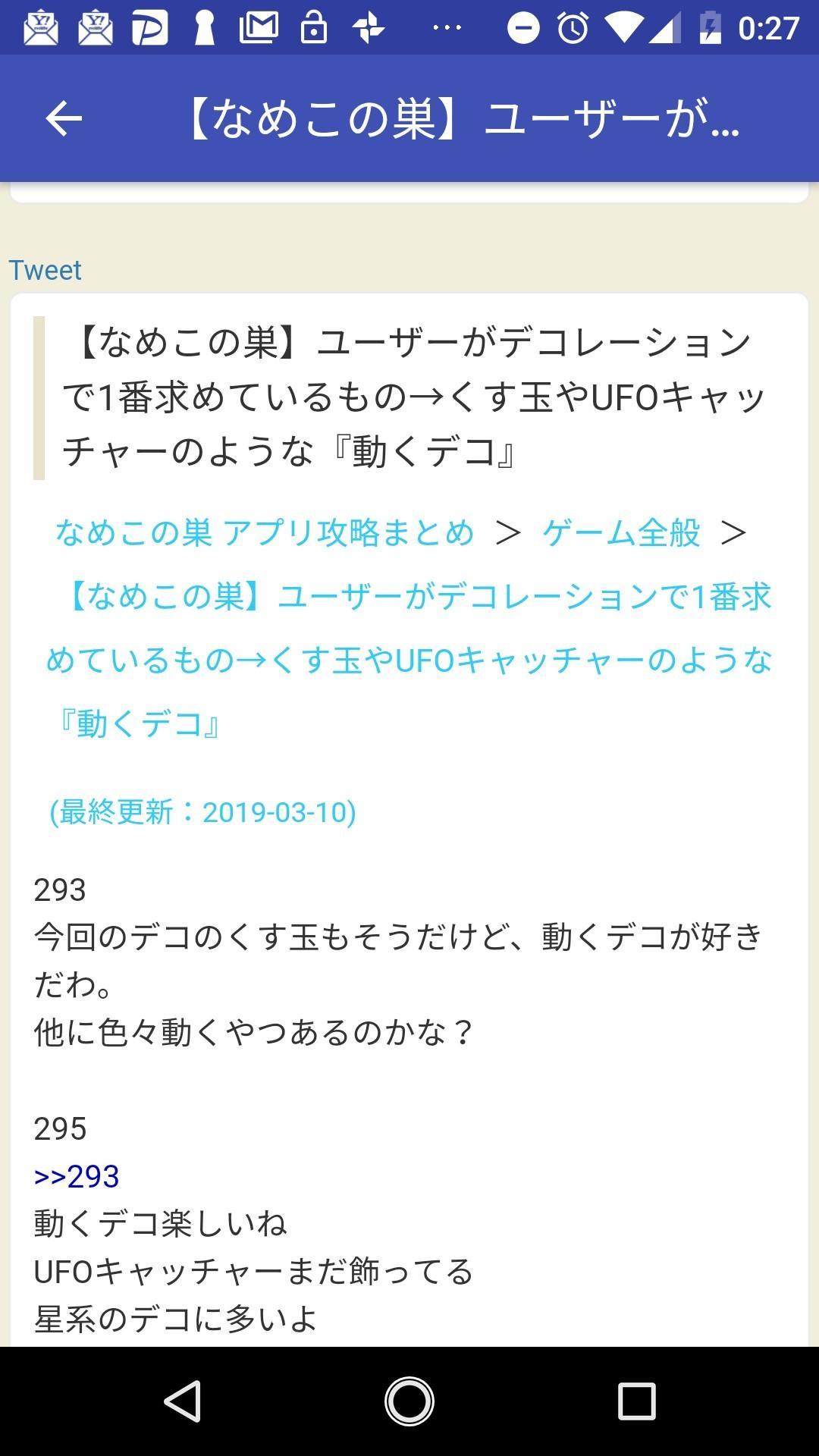This screenshot has height=1456, width=819.
Task: Open recent apps from the navigation bar
Action: click(x=635, y=1401)
